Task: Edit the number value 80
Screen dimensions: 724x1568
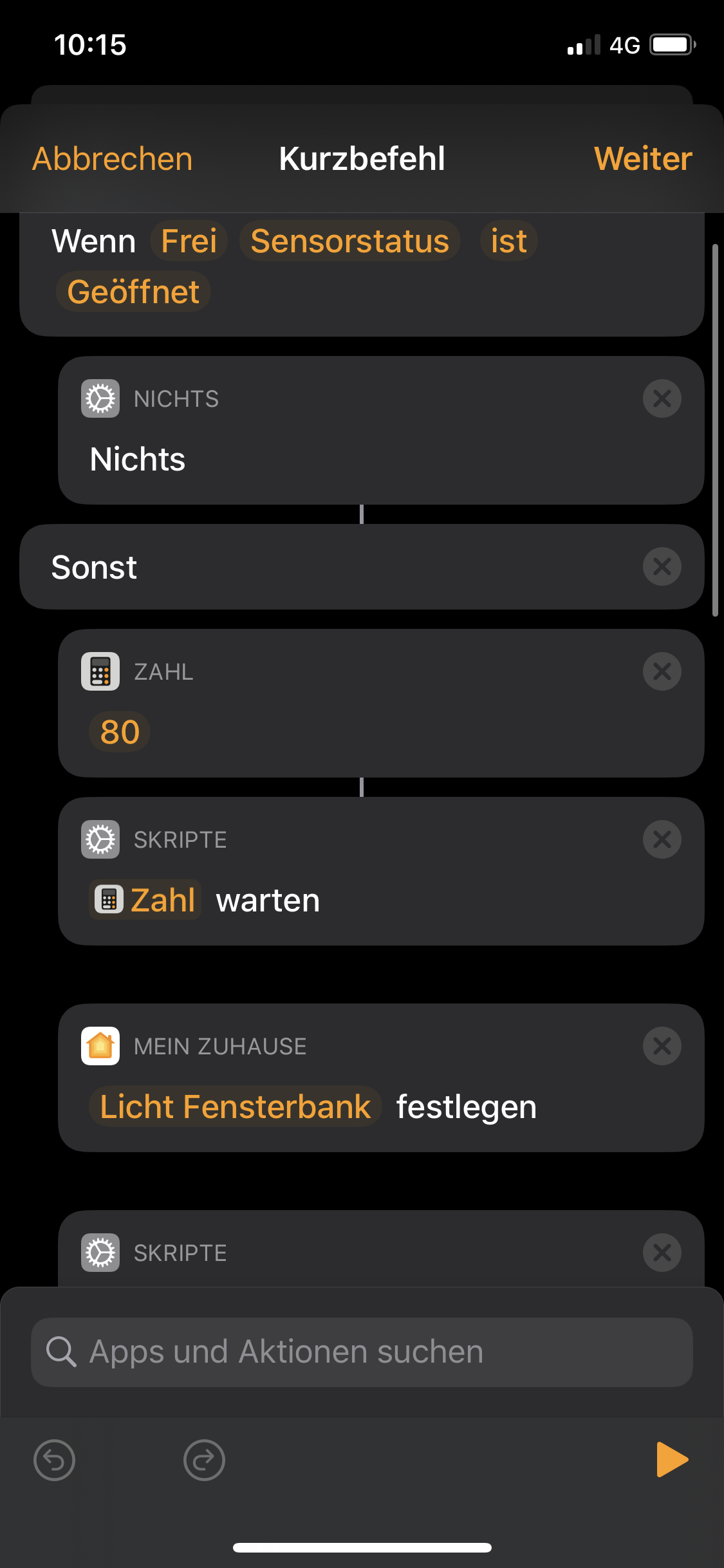Action: tap(120, 732)
